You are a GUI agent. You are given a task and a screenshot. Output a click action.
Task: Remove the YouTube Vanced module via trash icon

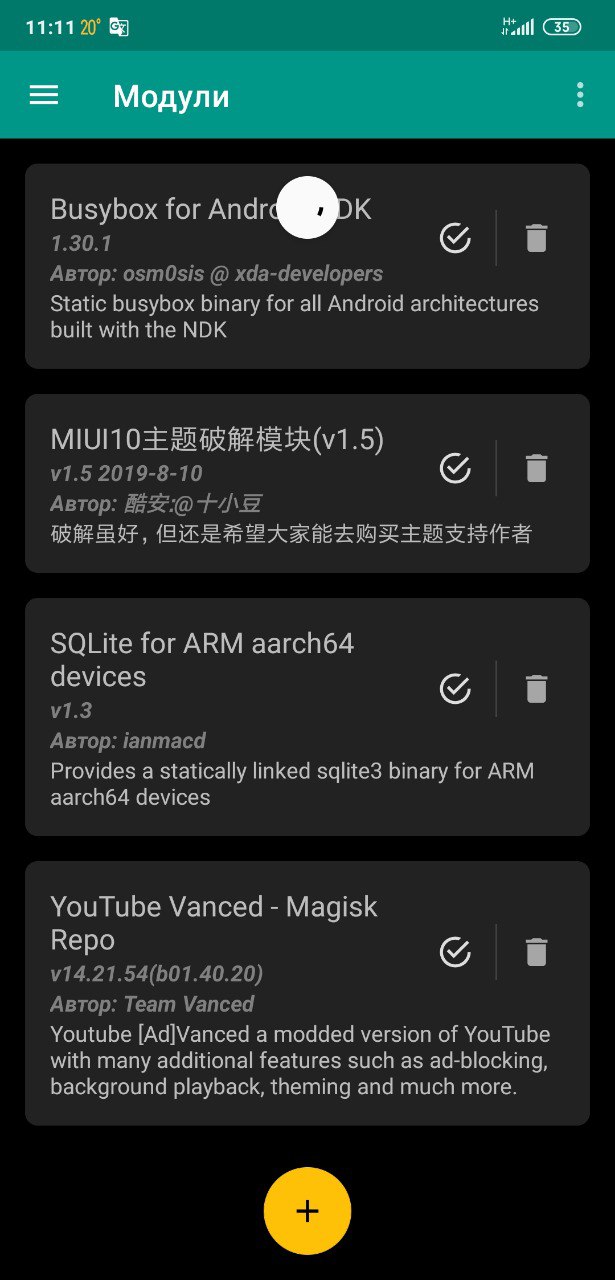(x=537, y=952)
